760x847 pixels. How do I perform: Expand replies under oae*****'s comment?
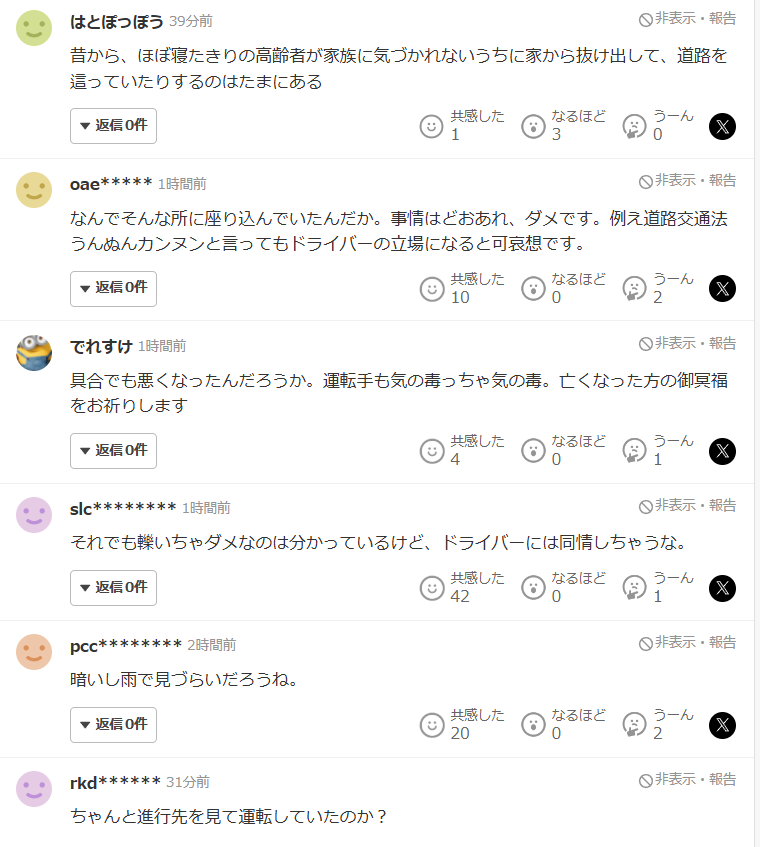pyautogui.click(x=113, y=288)
